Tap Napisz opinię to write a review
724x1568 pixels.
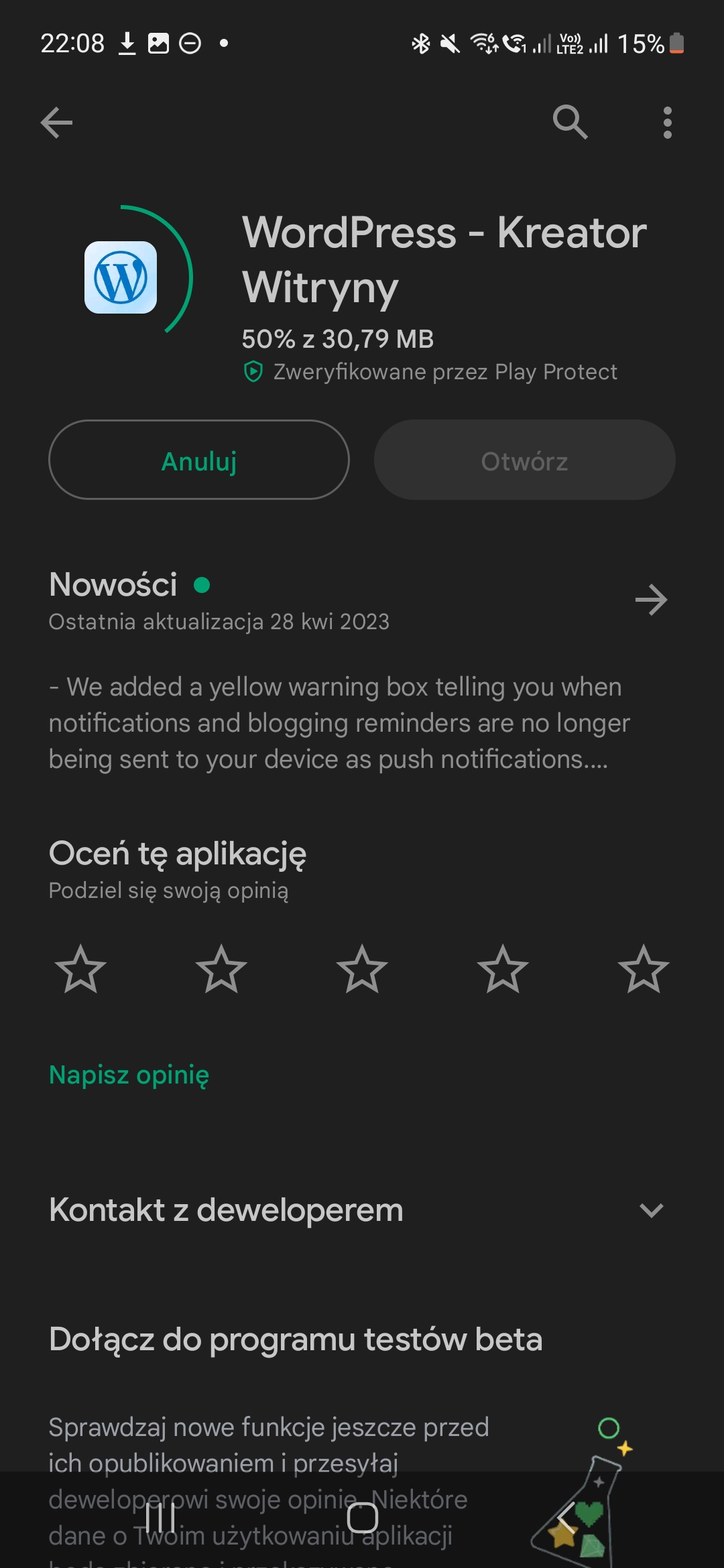click(129, 1075)
